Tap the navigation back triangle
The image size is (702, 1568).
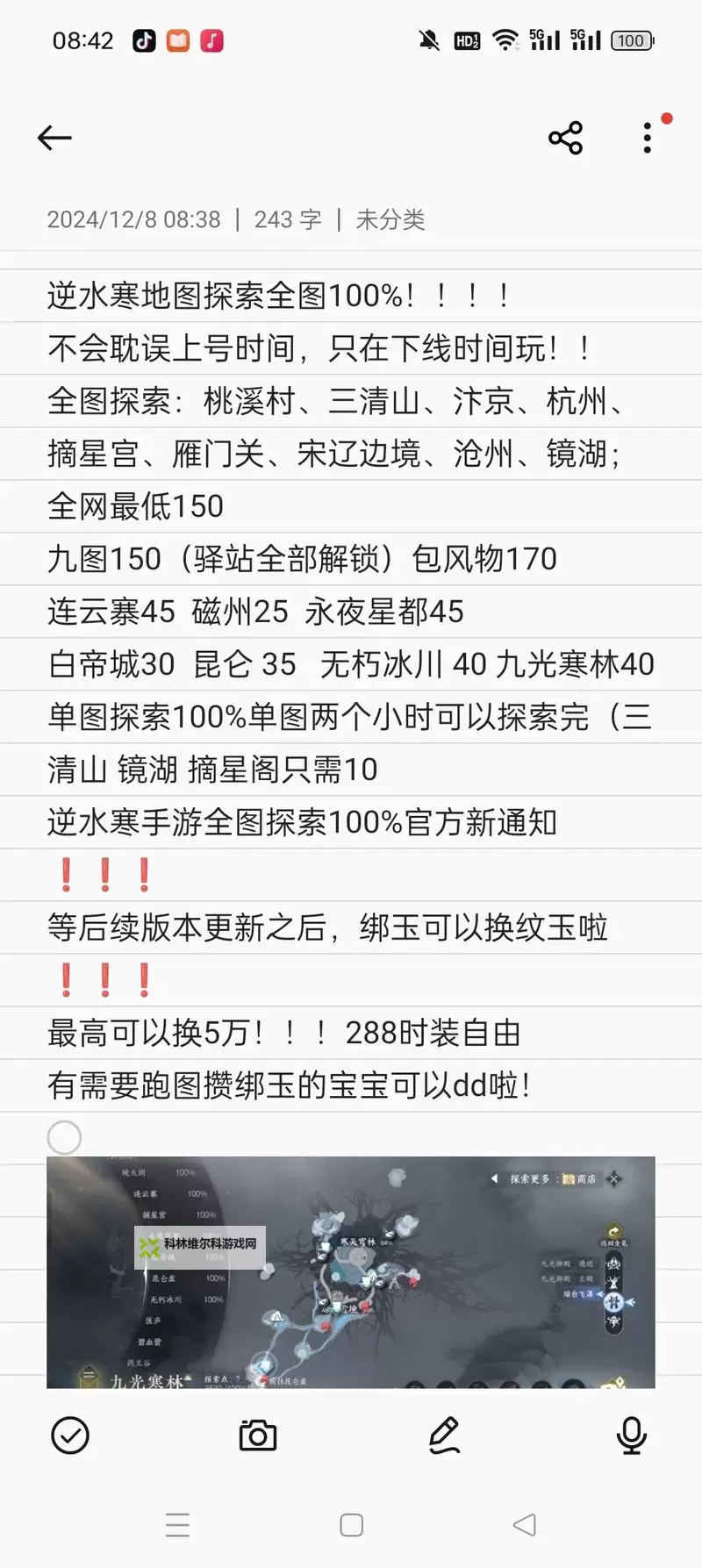tap(525, 1524)
